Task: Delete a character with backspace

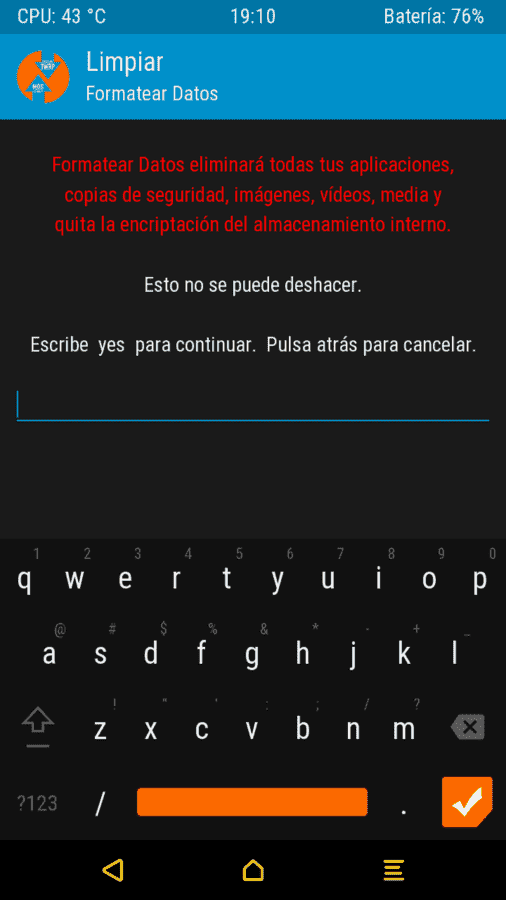Action: click(468, 727)
